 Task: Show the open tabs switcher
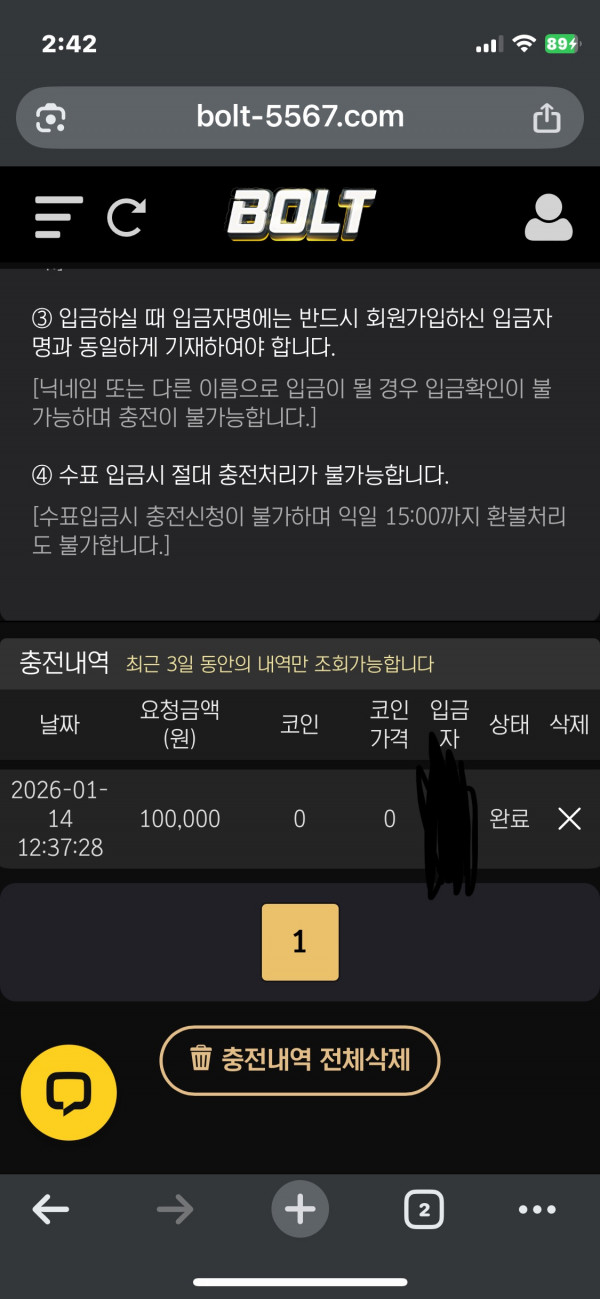[424, 1210]
